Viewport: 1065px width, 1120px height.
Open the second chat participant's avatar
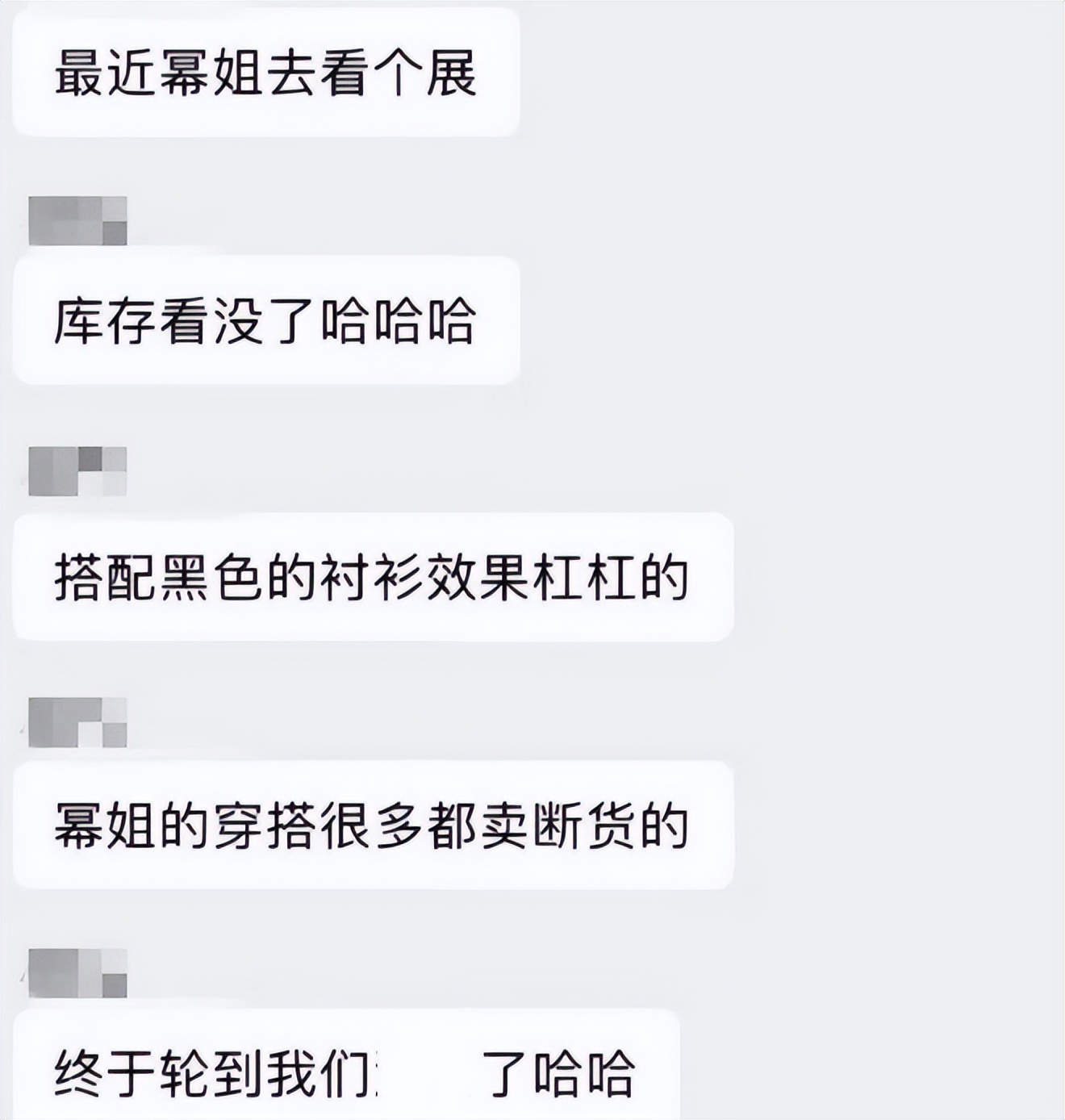tap(77, 472)
